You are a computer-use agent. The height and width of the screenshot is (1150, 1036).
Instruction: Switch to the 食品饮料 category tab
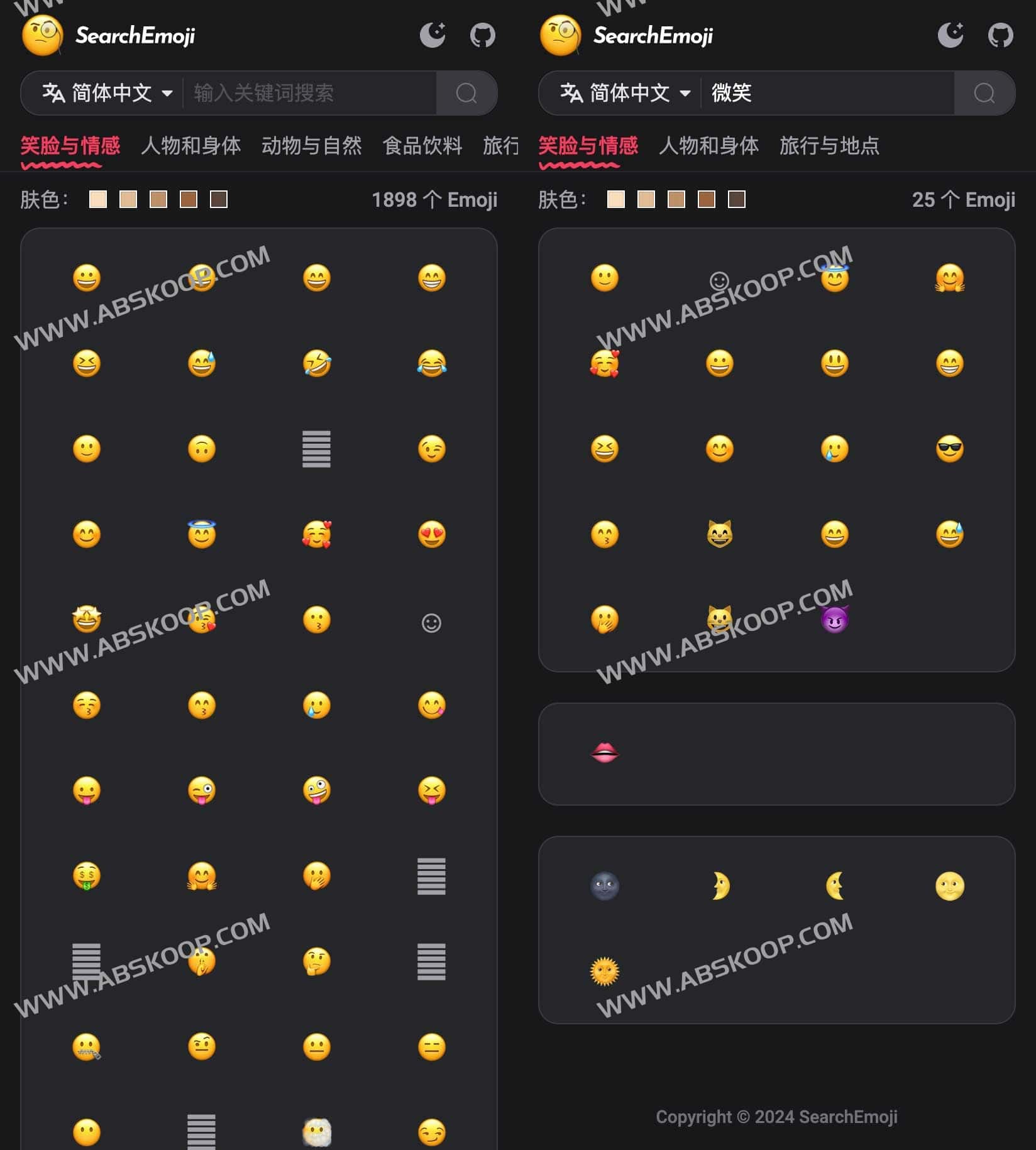(422, 146)
